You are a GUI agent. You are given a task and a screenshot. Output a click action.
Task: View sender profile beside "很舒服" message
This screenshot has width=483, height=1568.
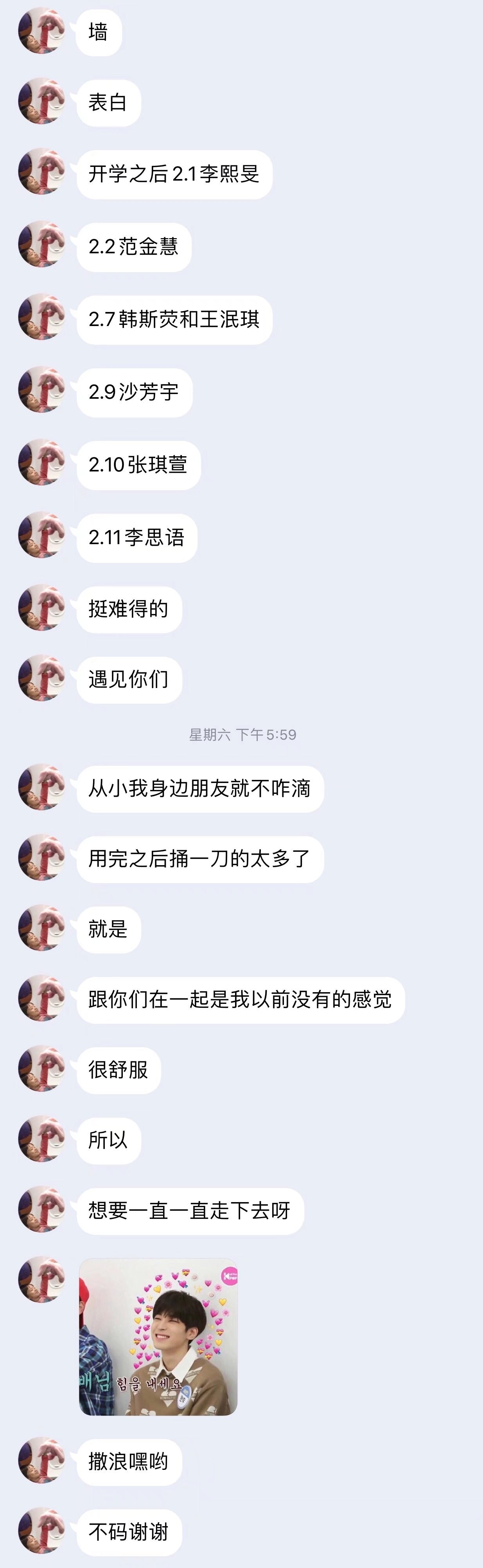41,1068
